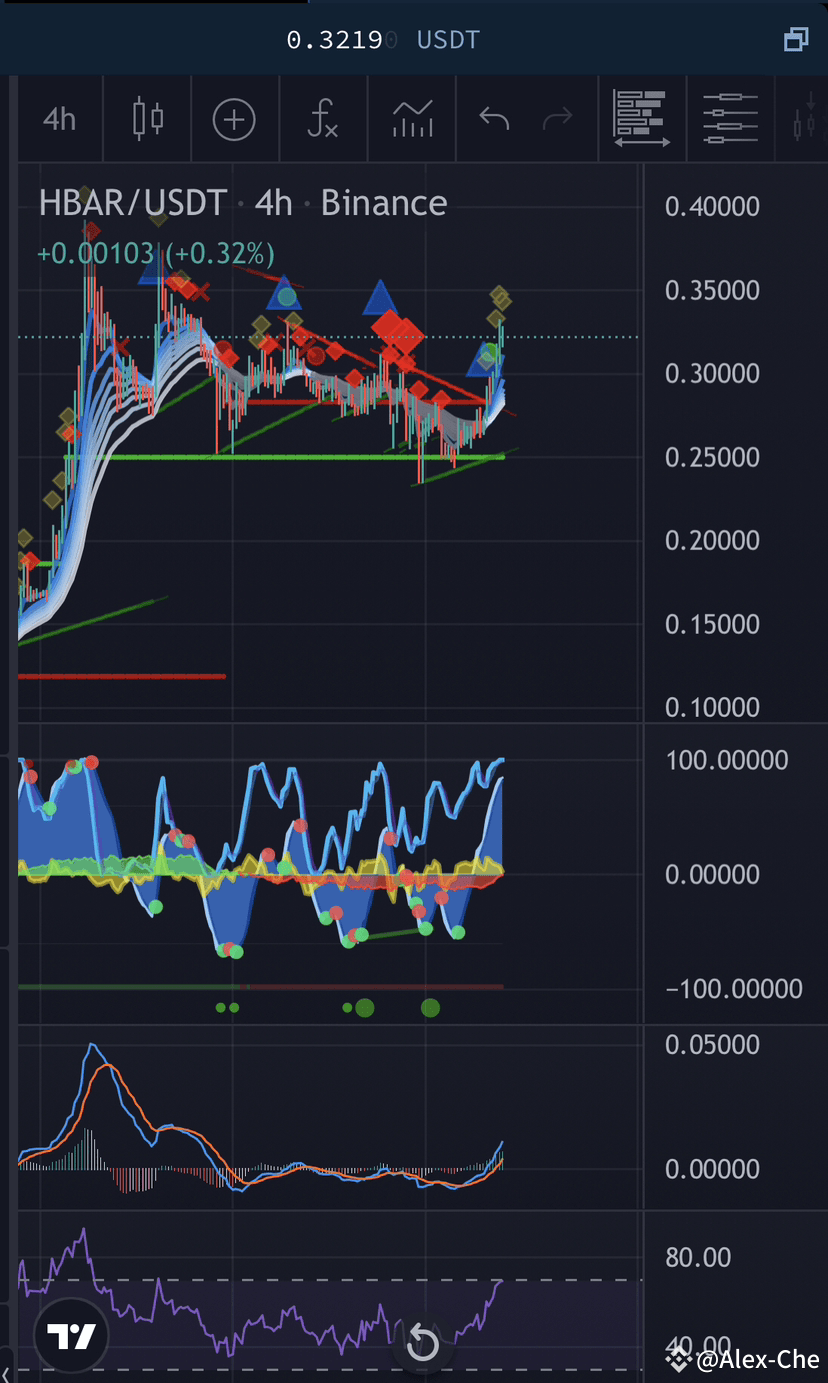Open the trading panel icon with arrows
This screenshot has height=1383, width=828.
pyautogui.click(x=642, y=118)
